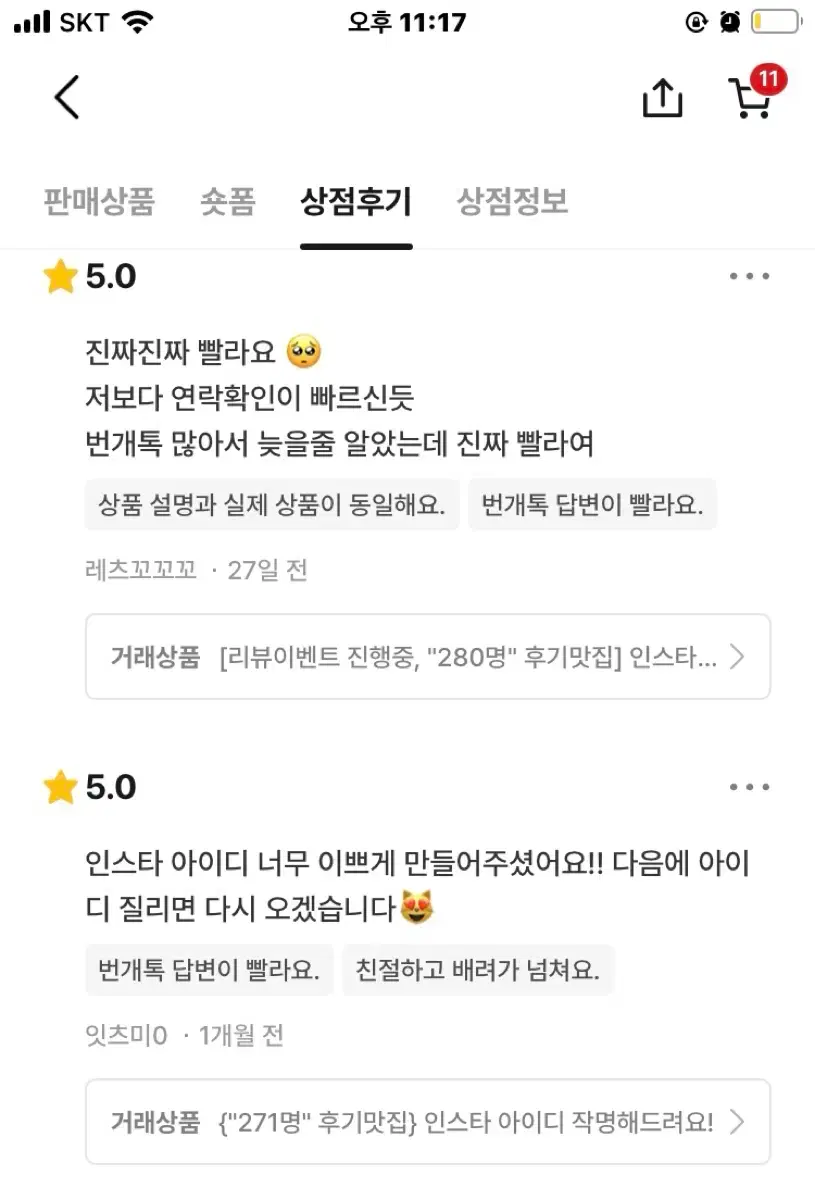Screen dimensions: 815x1200
Task: Open reviewer 레츠꼬꼬꼬's profile
Action: coord(140,570)
